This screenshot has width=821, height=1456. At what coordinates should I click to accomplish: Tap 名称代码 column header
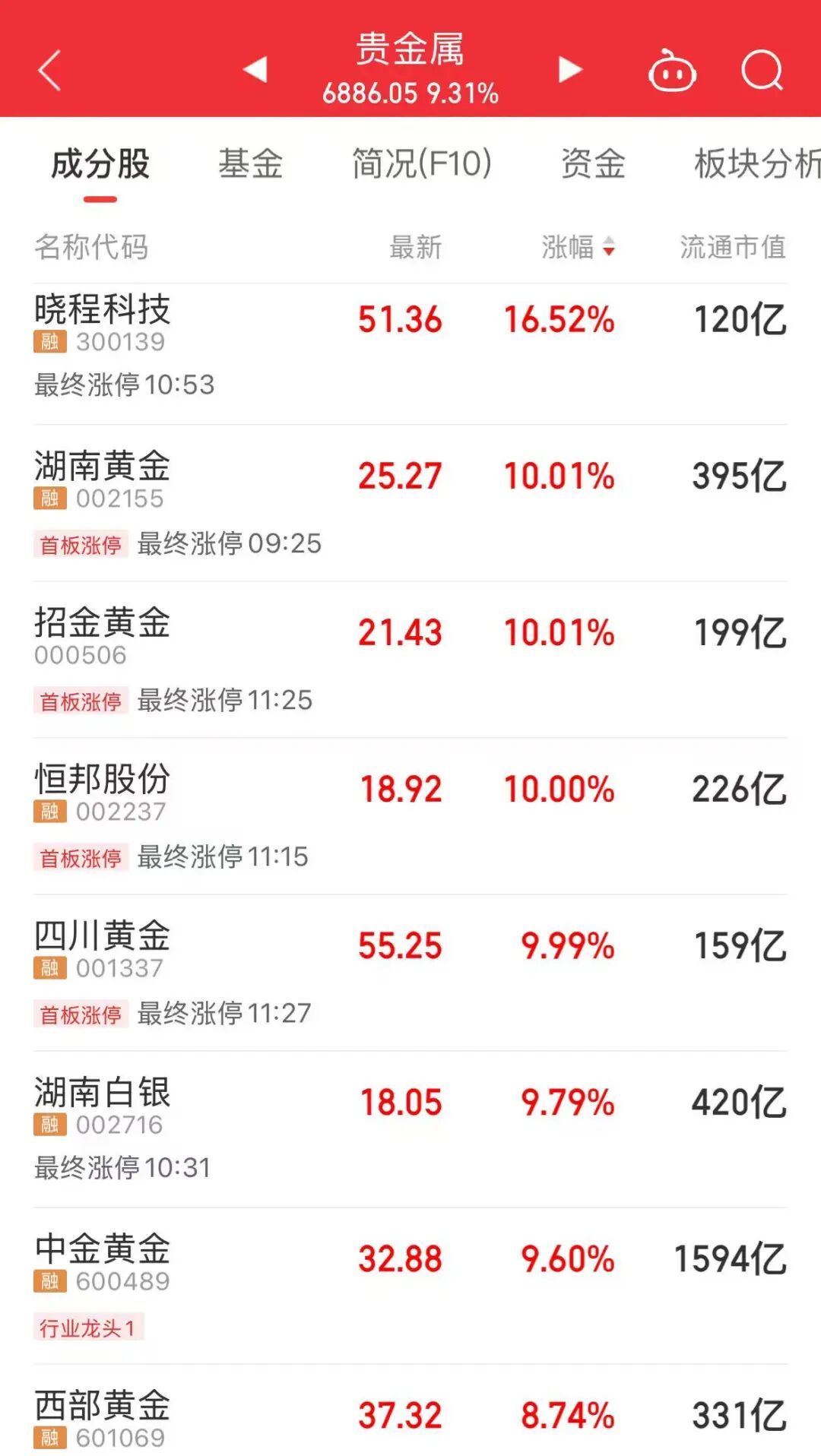pyautogui.click(x=91, y=247)
